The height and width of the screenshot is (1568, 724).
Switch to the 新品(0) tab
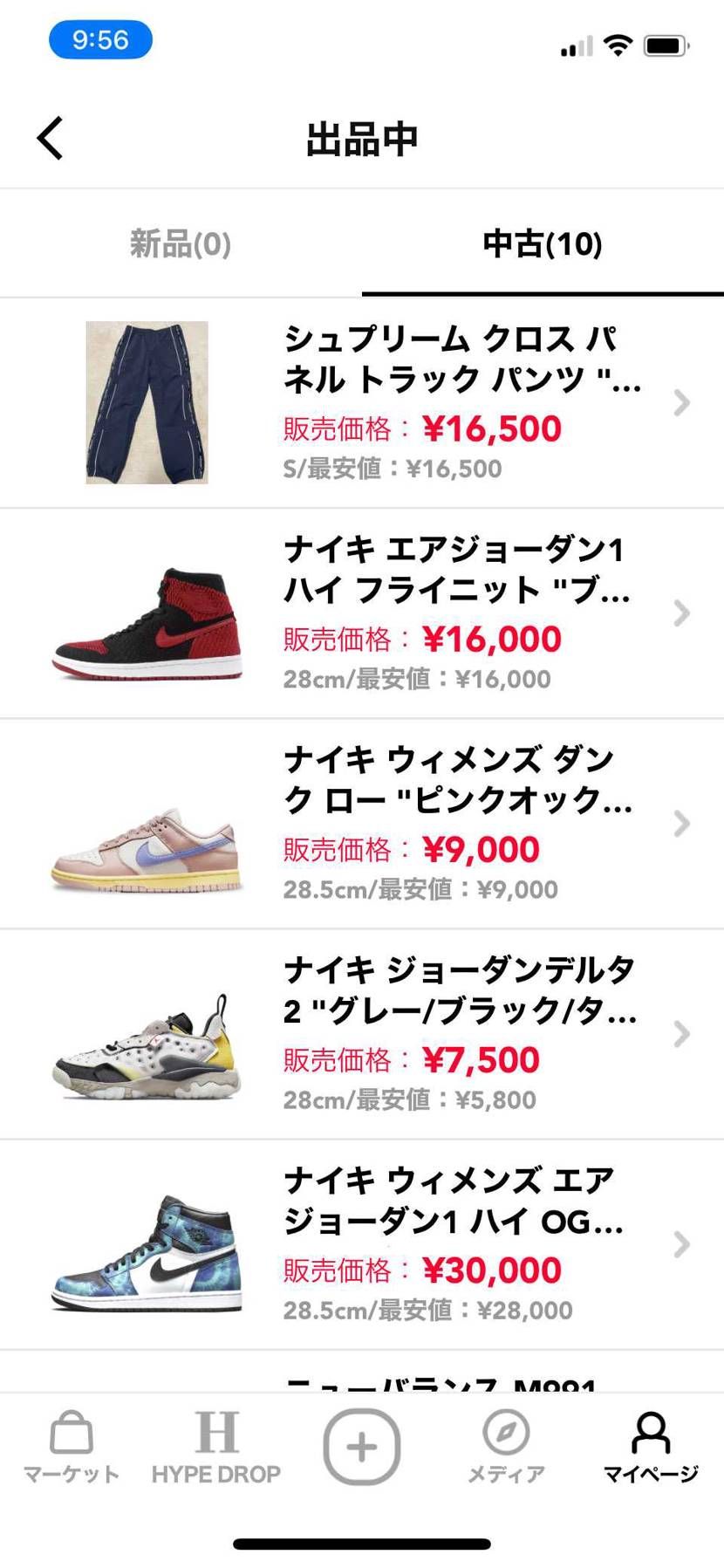[181, 243]
